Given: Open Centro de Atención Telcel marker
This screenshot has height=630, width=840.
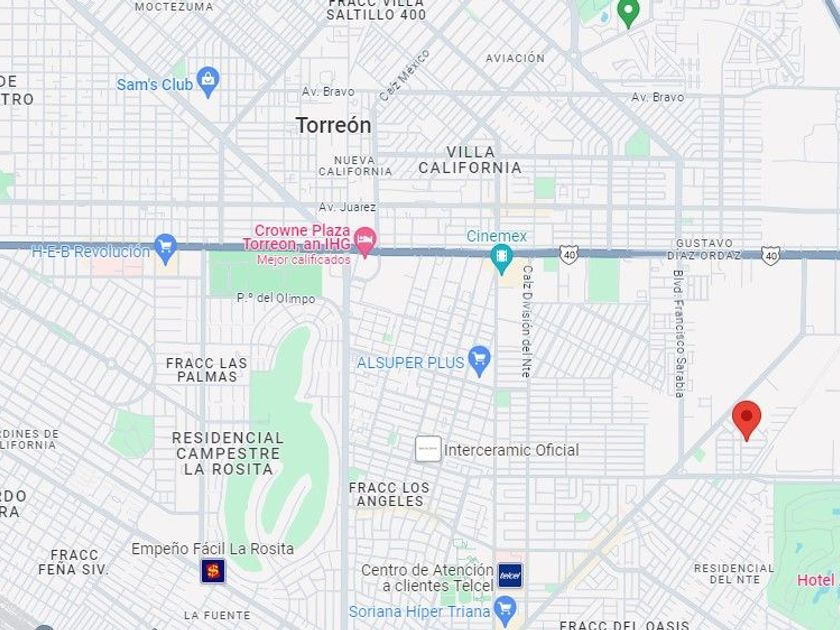Looking at the screenshot, I should (510, 576).
